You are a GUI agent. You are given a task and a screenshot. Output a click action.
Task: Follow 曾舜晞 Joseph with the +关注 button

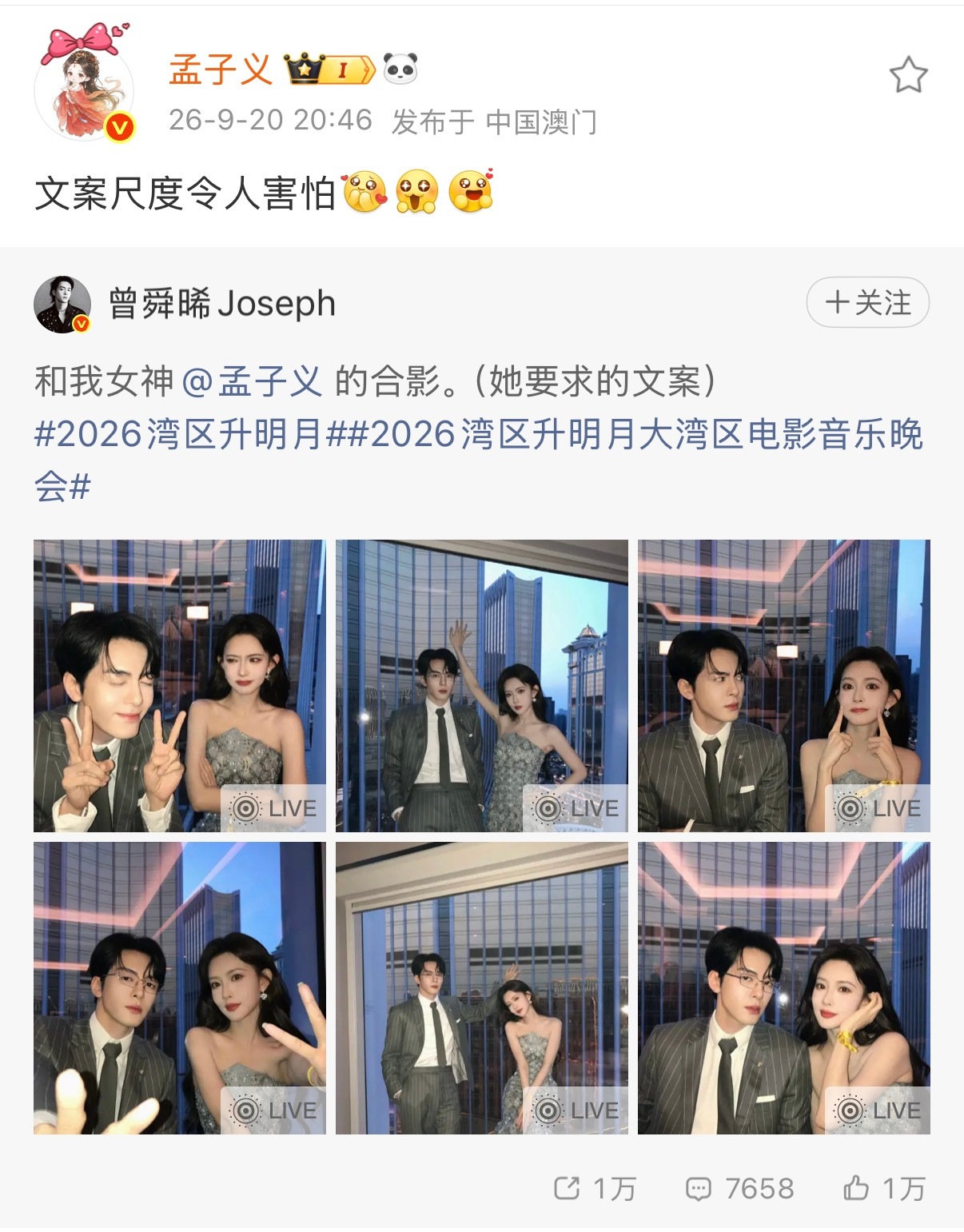(867, 303)
